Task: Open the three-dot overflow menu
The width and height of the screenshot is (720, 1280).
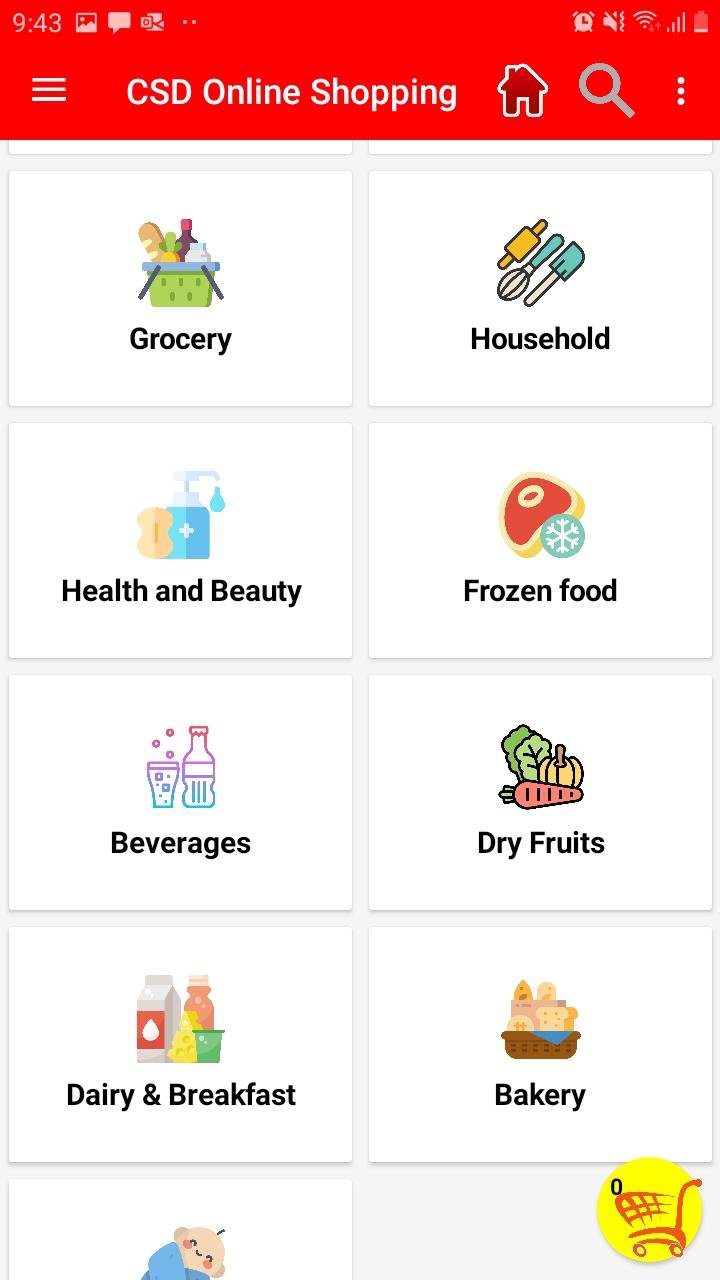Action: click(681, 90)
